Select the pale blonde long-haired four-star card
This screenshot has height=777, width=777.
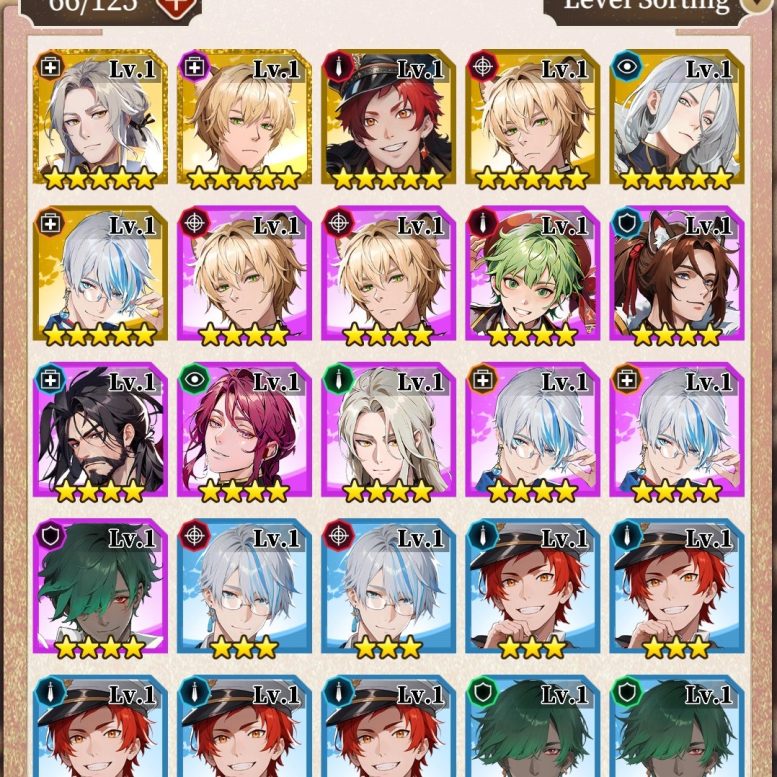[388, 430]
